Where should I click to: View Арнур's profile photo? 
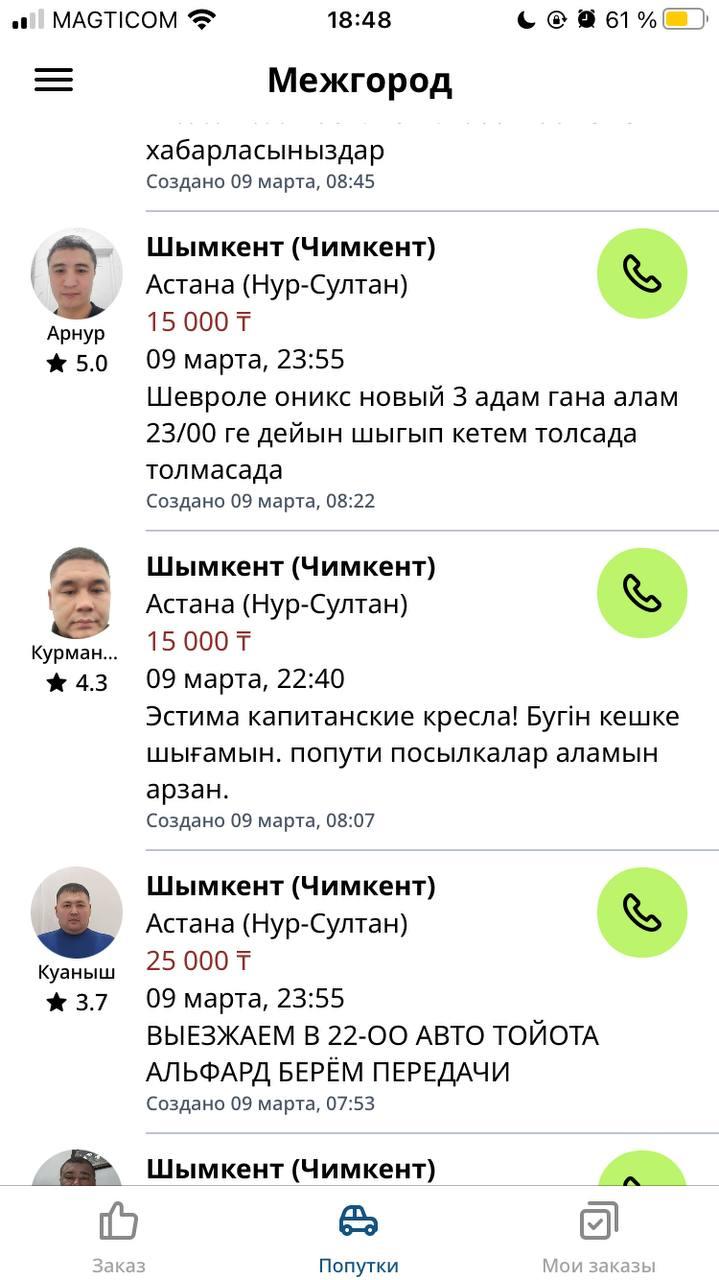[77, 273]
